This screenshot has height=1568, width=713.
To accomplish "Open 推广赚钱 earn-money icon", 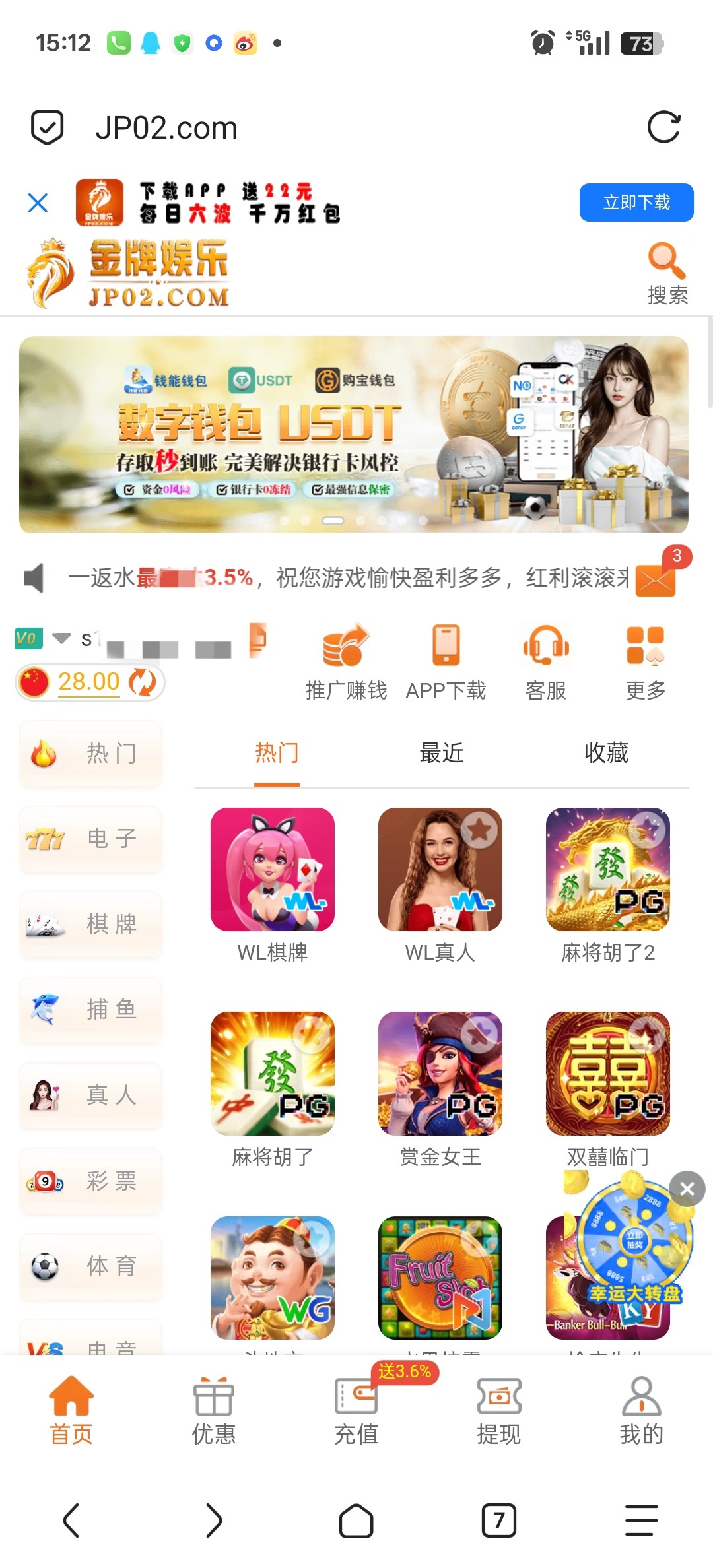I will 345,647.
